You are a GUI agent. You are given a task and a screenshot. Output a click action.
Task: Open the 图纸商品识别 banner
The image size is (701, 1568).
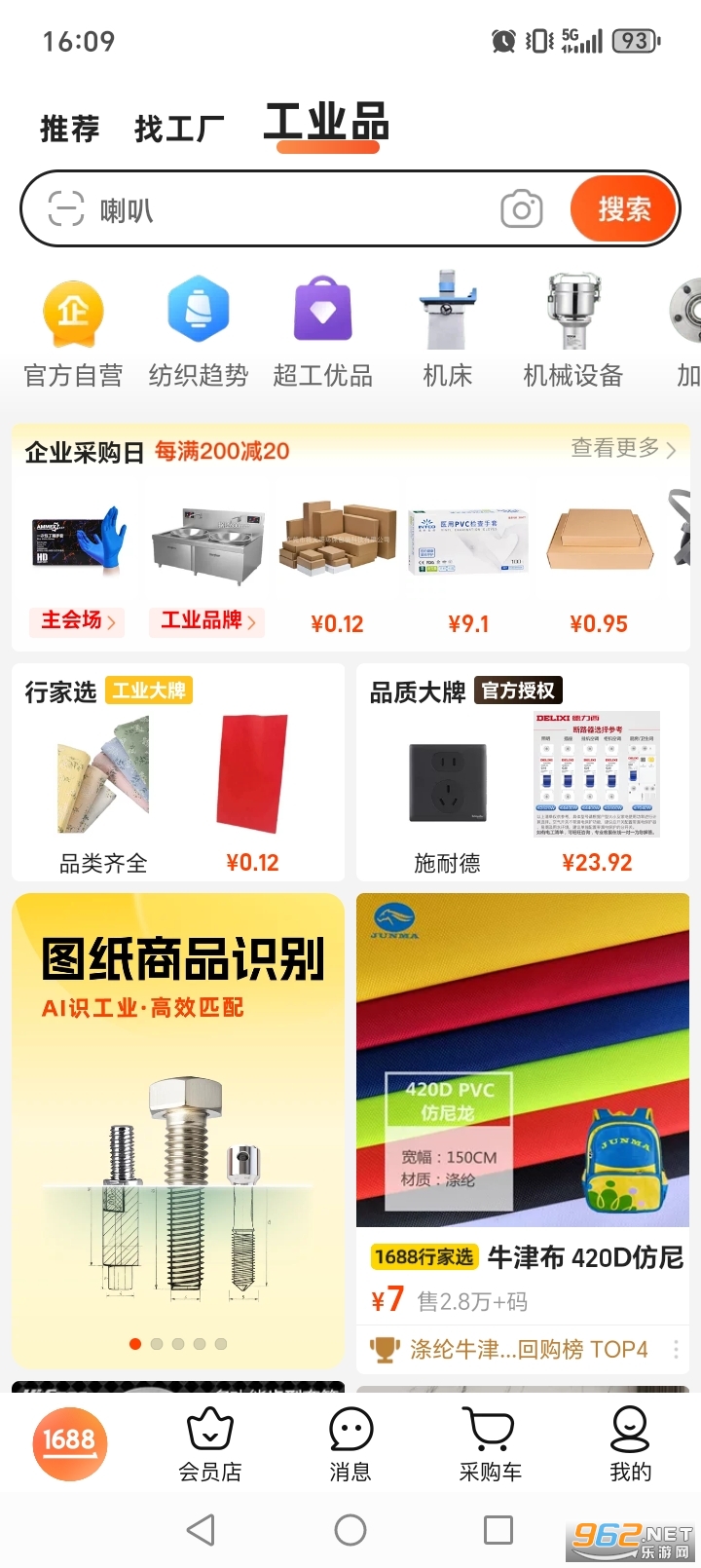[178, 1130]
